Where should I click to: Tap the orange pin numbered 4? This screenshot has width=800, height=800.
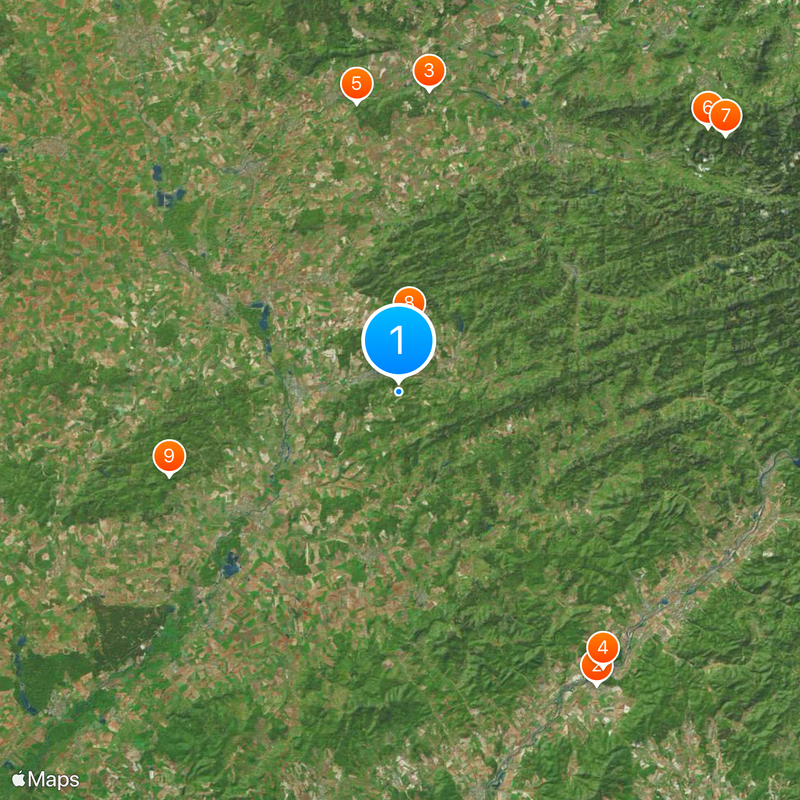[603, 646]
